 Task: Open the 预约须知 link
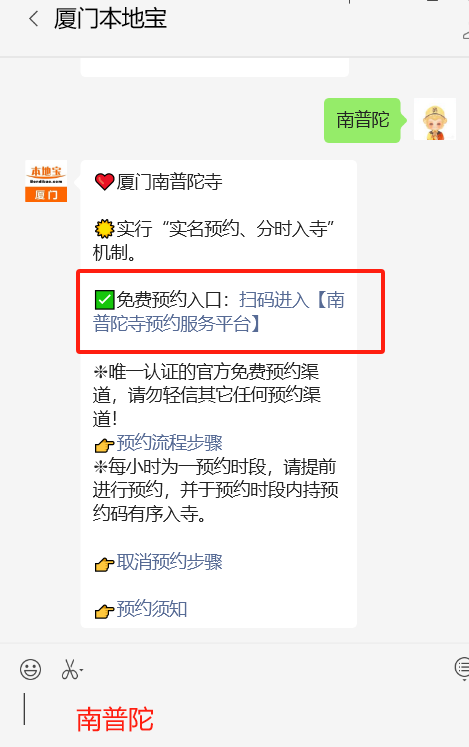coord(152,609)
